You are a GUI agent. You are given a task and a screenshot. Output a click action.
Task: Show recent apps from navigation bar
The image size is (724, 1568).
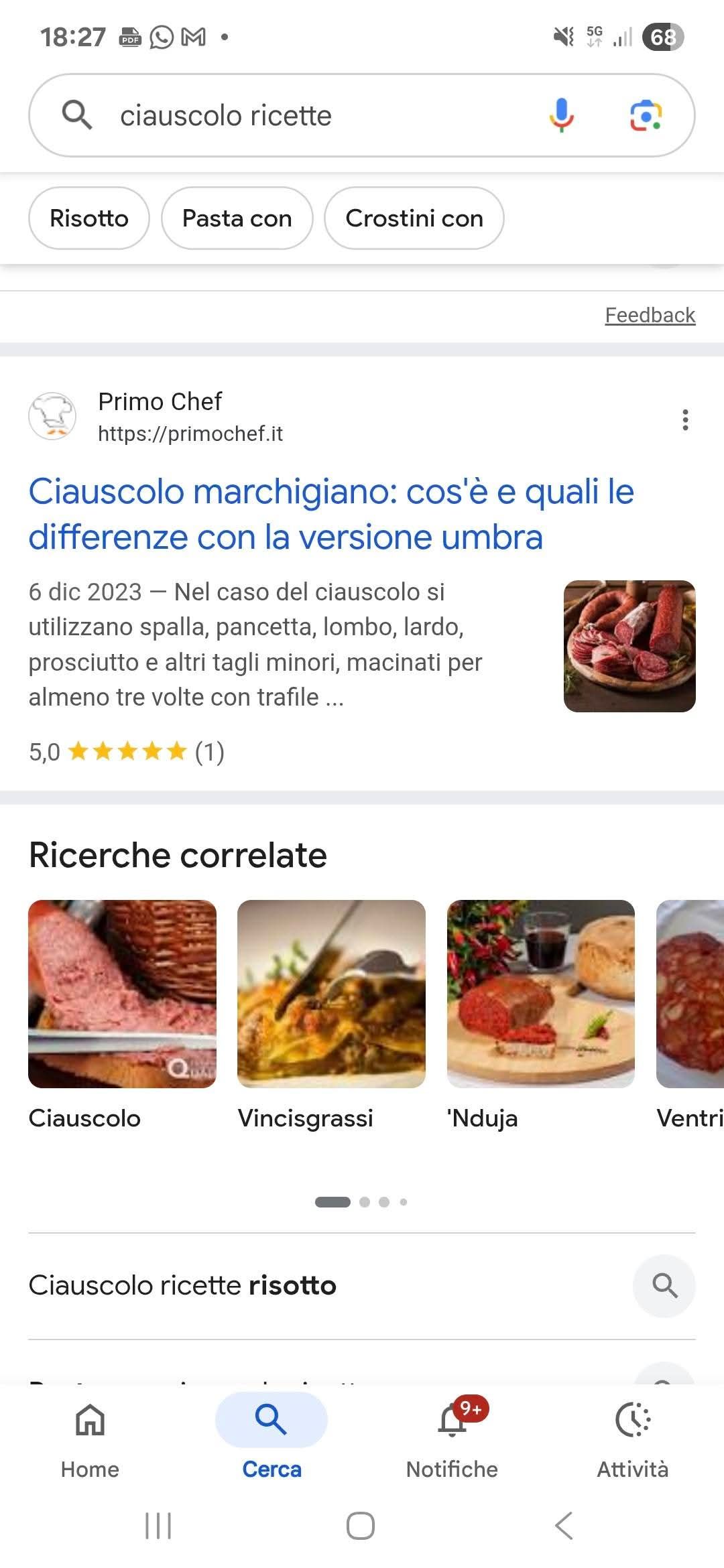point(158,1526)
